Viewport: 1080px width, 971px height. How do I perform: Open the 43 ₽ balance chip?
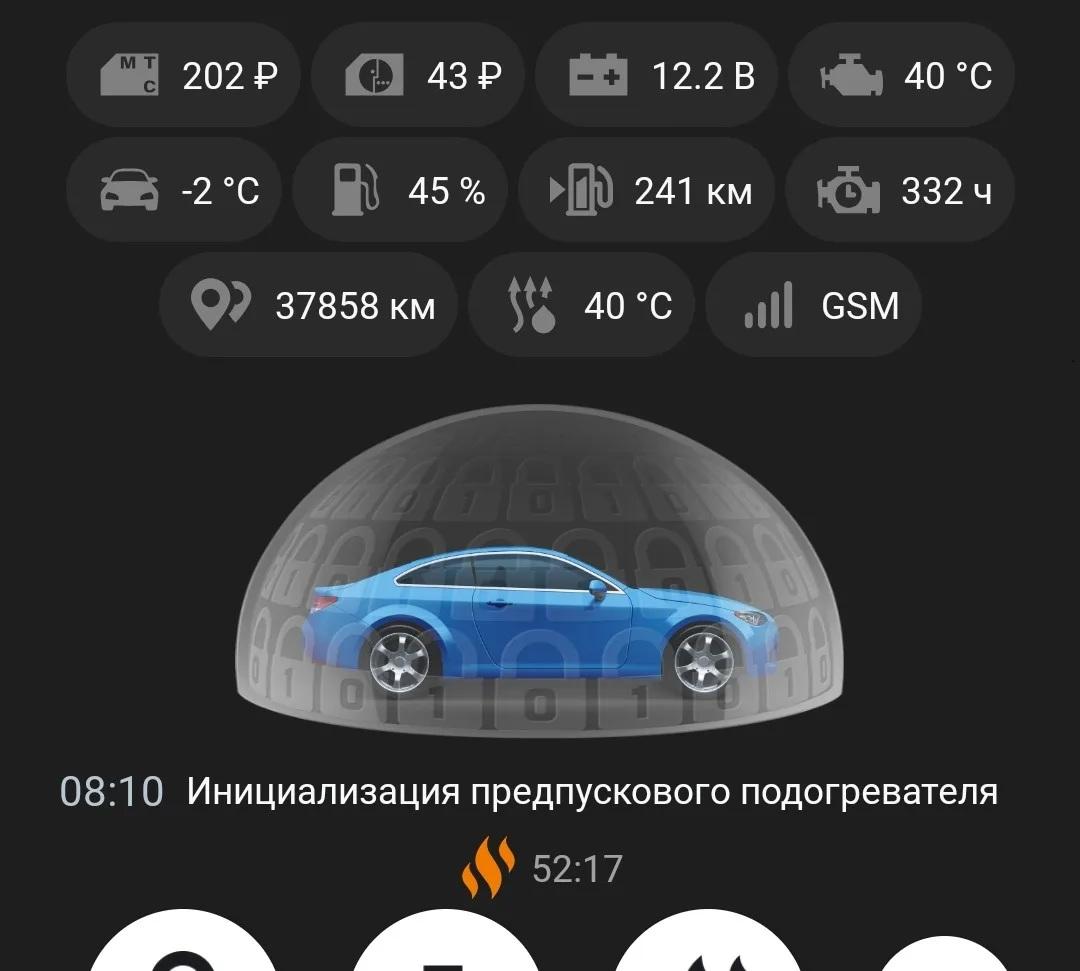pos(417,76)
